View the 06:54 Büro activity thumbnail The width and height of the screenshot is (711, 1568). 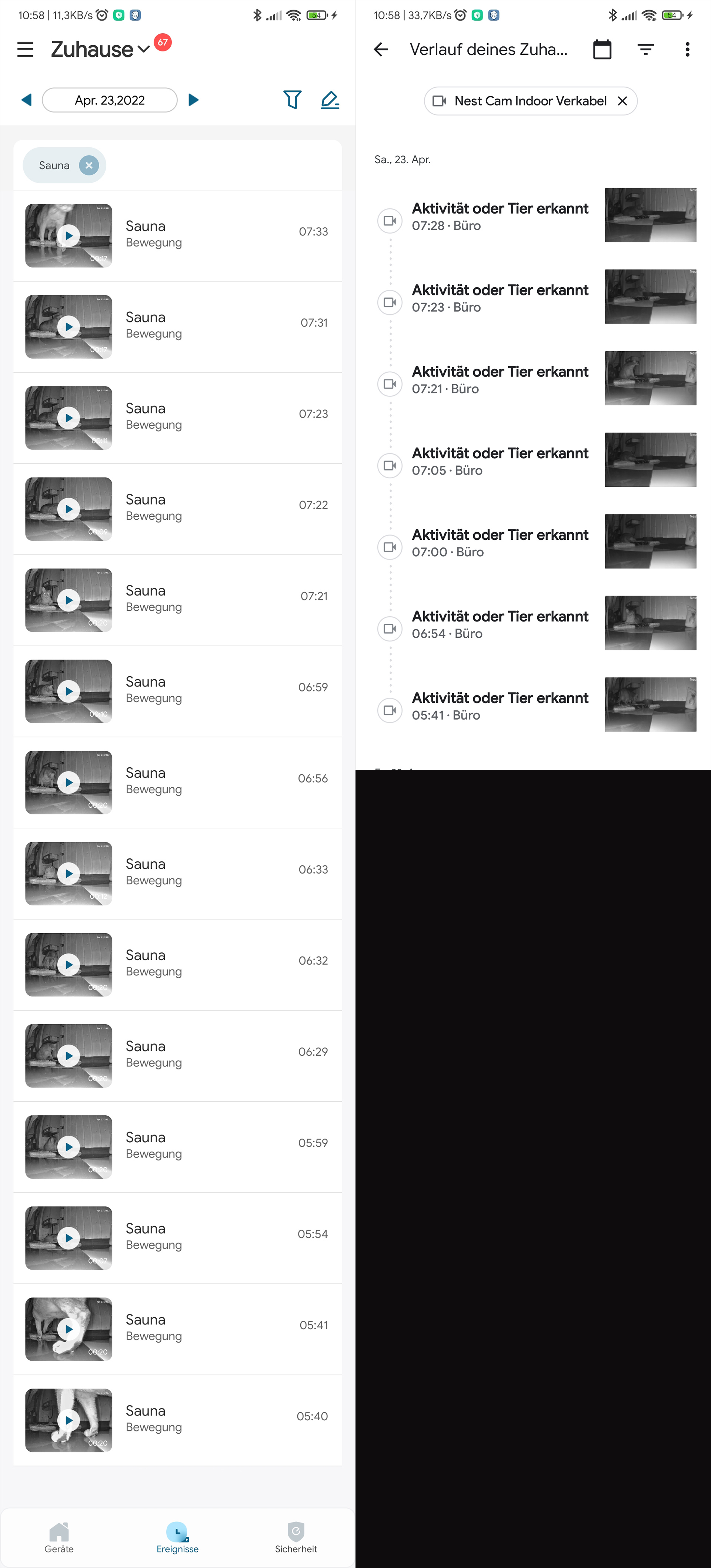click(650, 623)
